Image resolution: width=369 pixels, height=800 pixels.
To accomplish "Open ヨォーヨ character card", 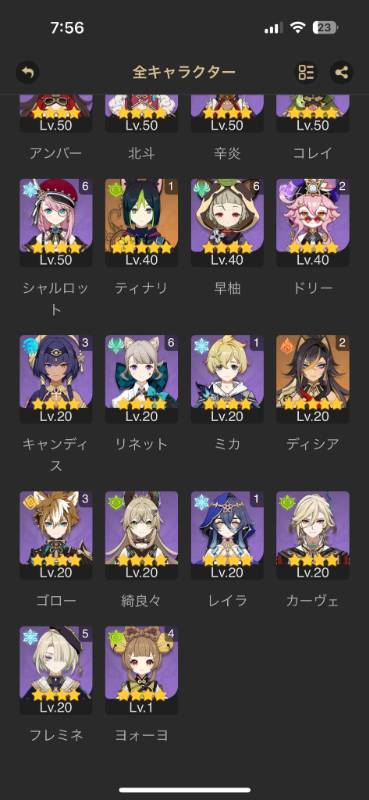I will 141,670.
